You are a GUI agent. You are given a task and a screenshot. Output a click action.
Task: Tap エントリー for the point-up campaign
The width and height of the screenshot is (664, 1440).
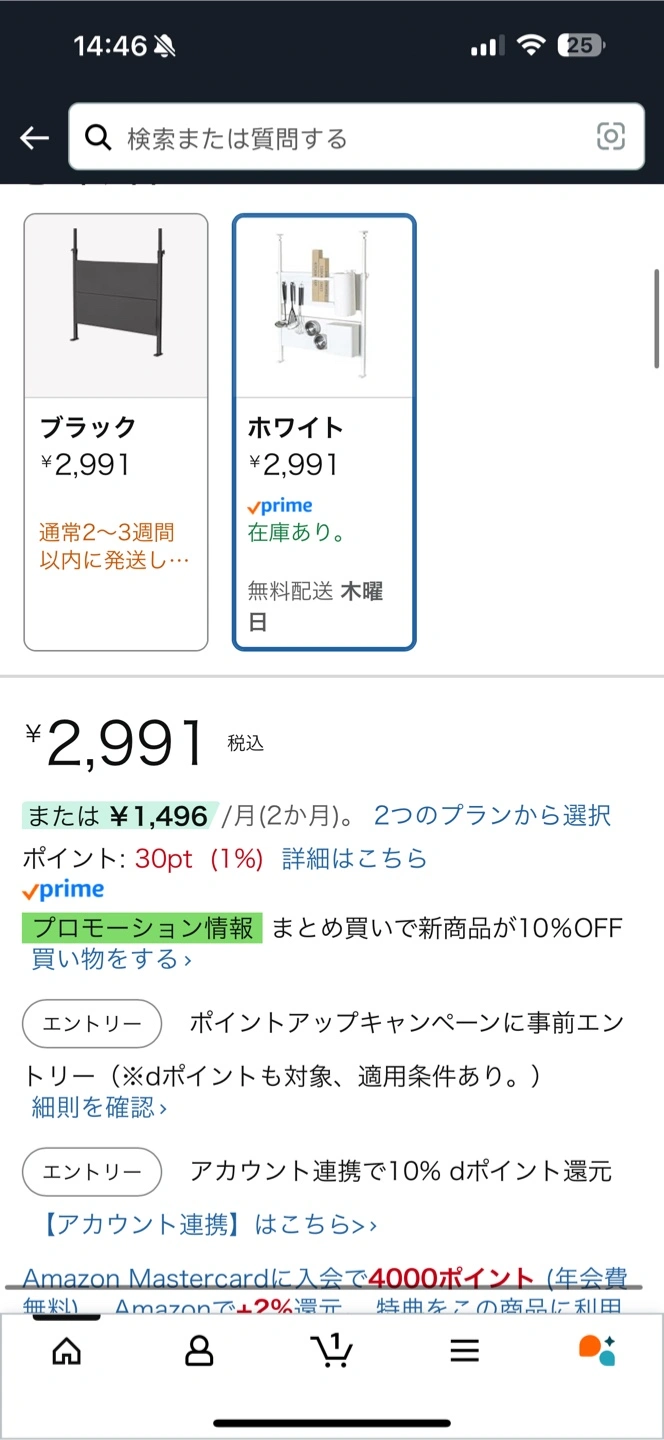point(92,1025)
